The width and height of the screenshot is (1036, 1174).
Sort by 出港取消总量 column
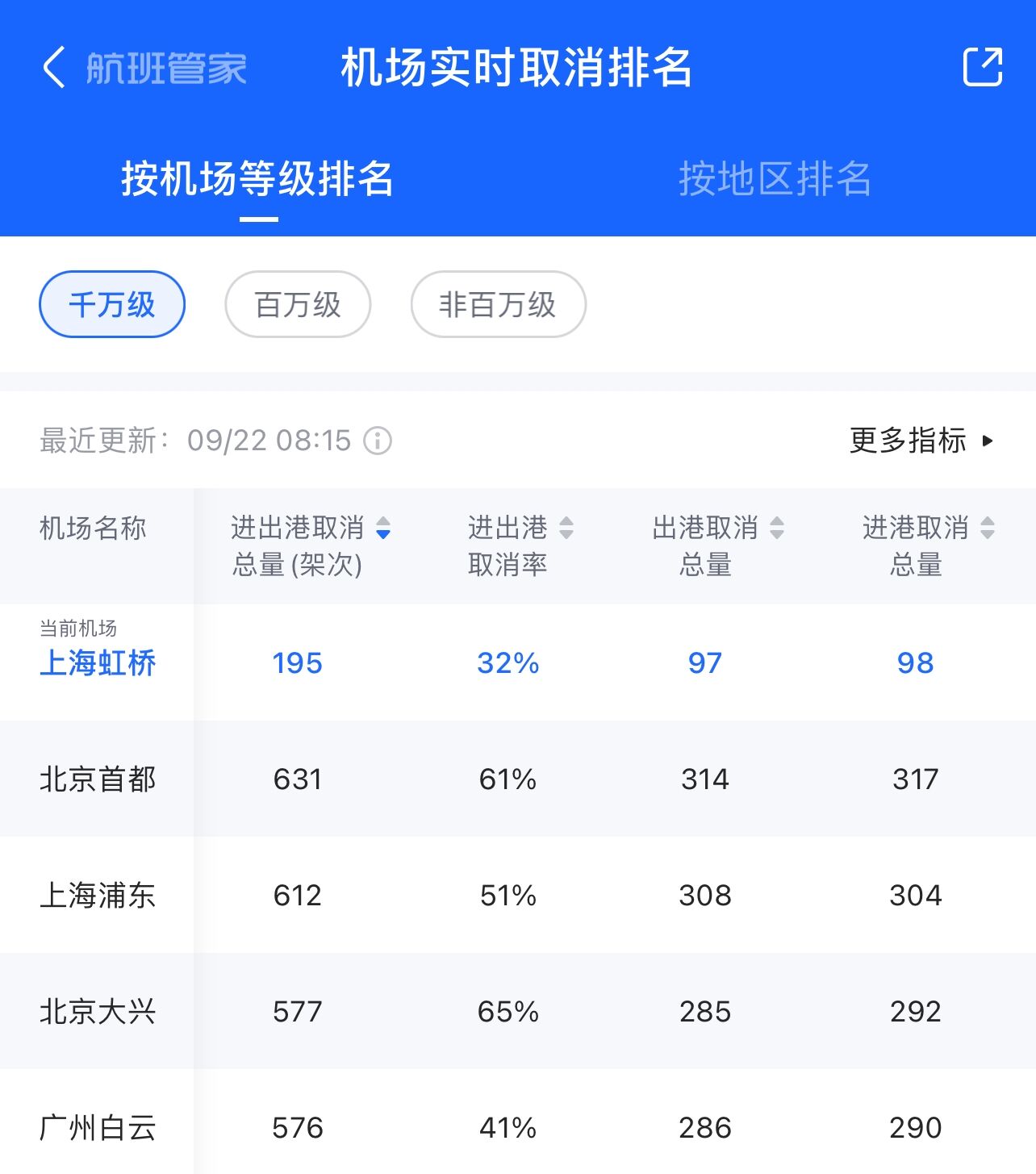pyautogui.click(x=717, y=545)
